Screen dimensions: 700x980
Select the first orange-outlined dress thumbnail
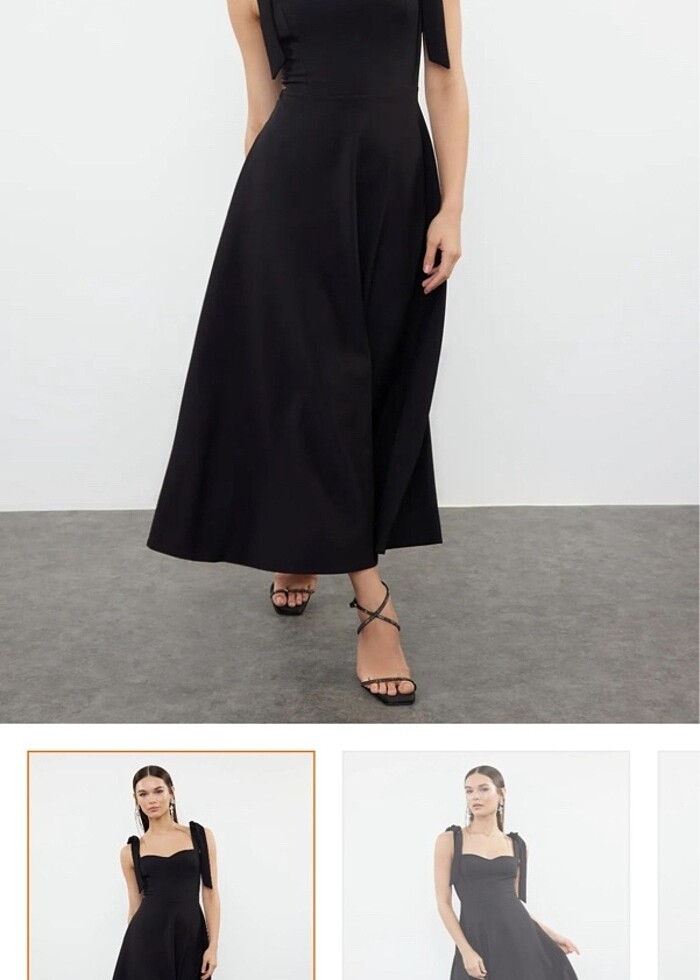(x=171, y=866)
